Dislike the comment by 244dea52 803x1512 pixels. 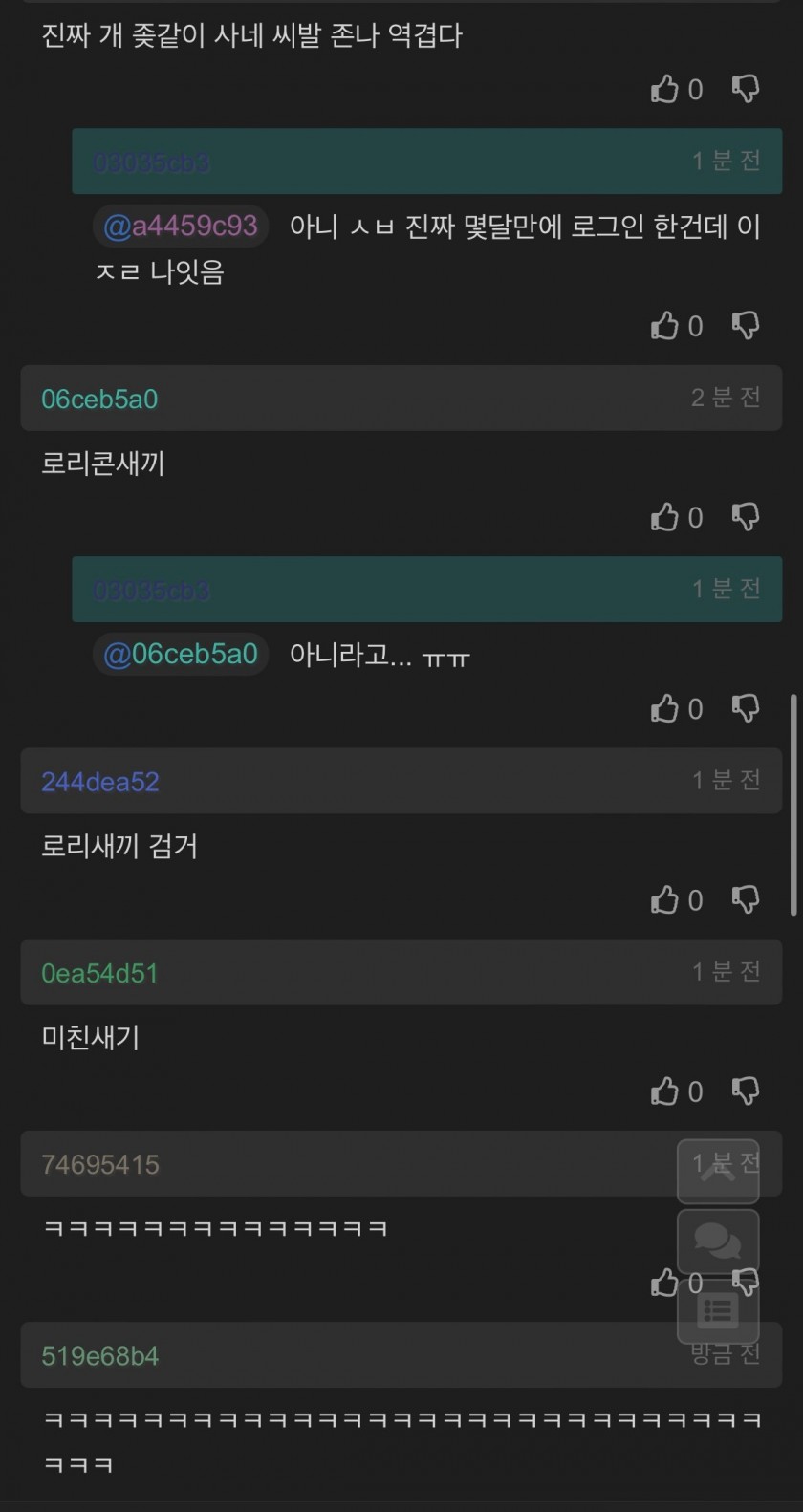(746, 899)
